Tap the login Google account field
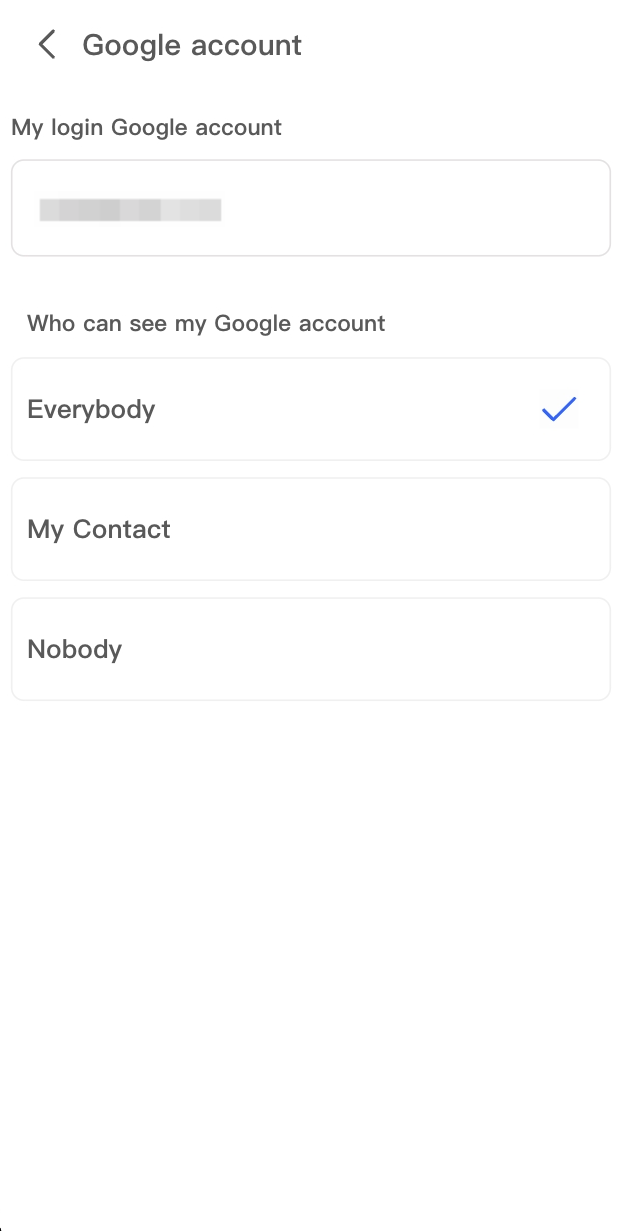This screenshot has height=1231, width=617. pyautogui.click(x=311, y=208)
